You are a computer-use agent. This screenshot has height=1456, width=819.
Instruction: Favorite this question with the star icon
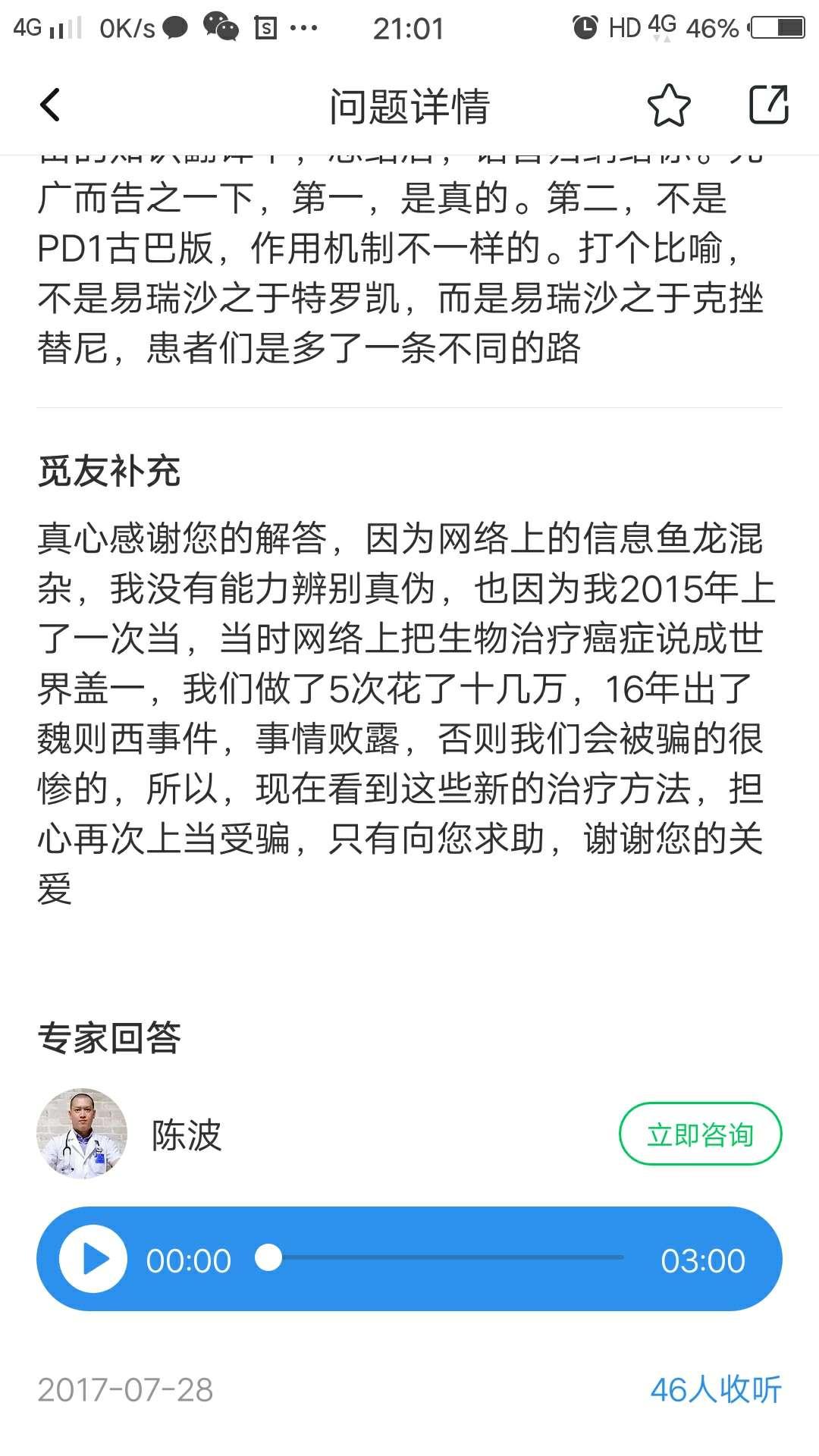click(669, 105)
